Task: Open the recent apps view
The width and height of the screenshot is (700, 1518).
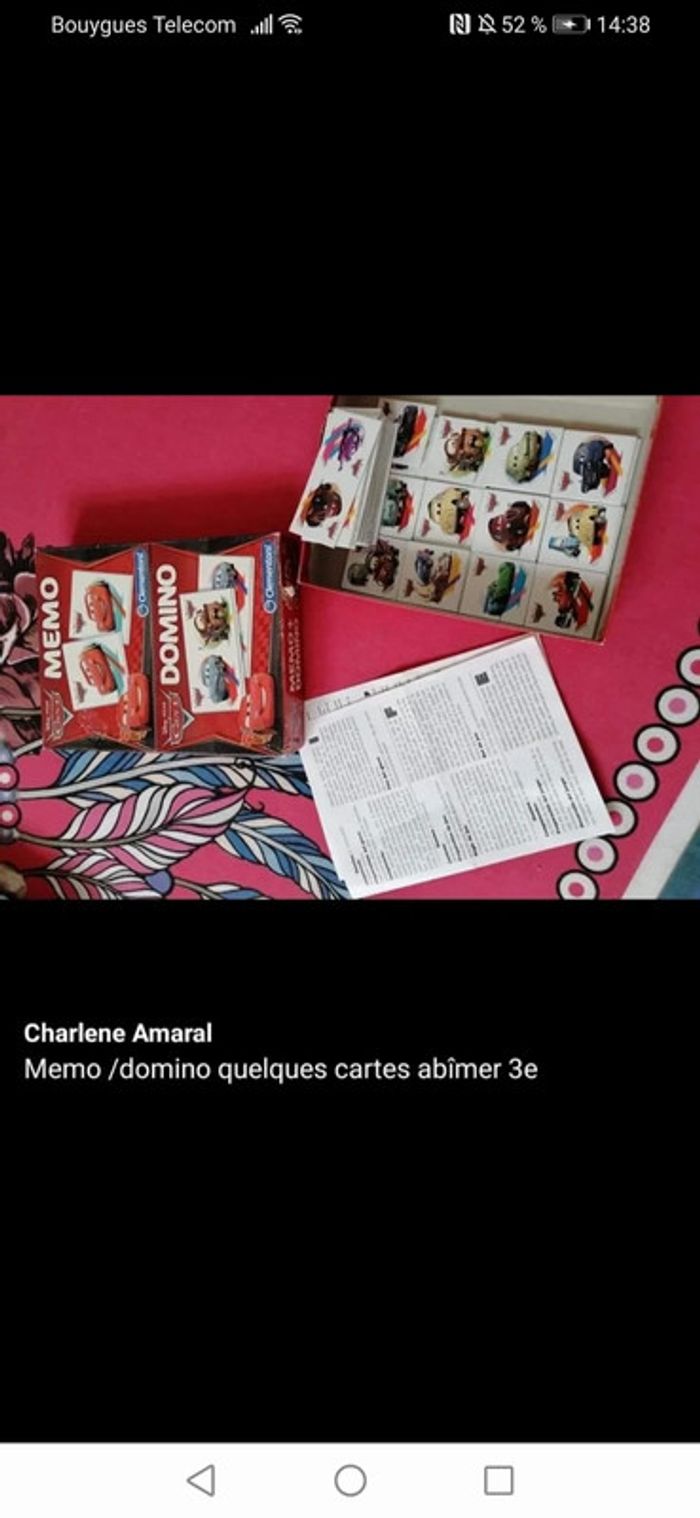Action: pyautogui.click(x=498, y=1480)
